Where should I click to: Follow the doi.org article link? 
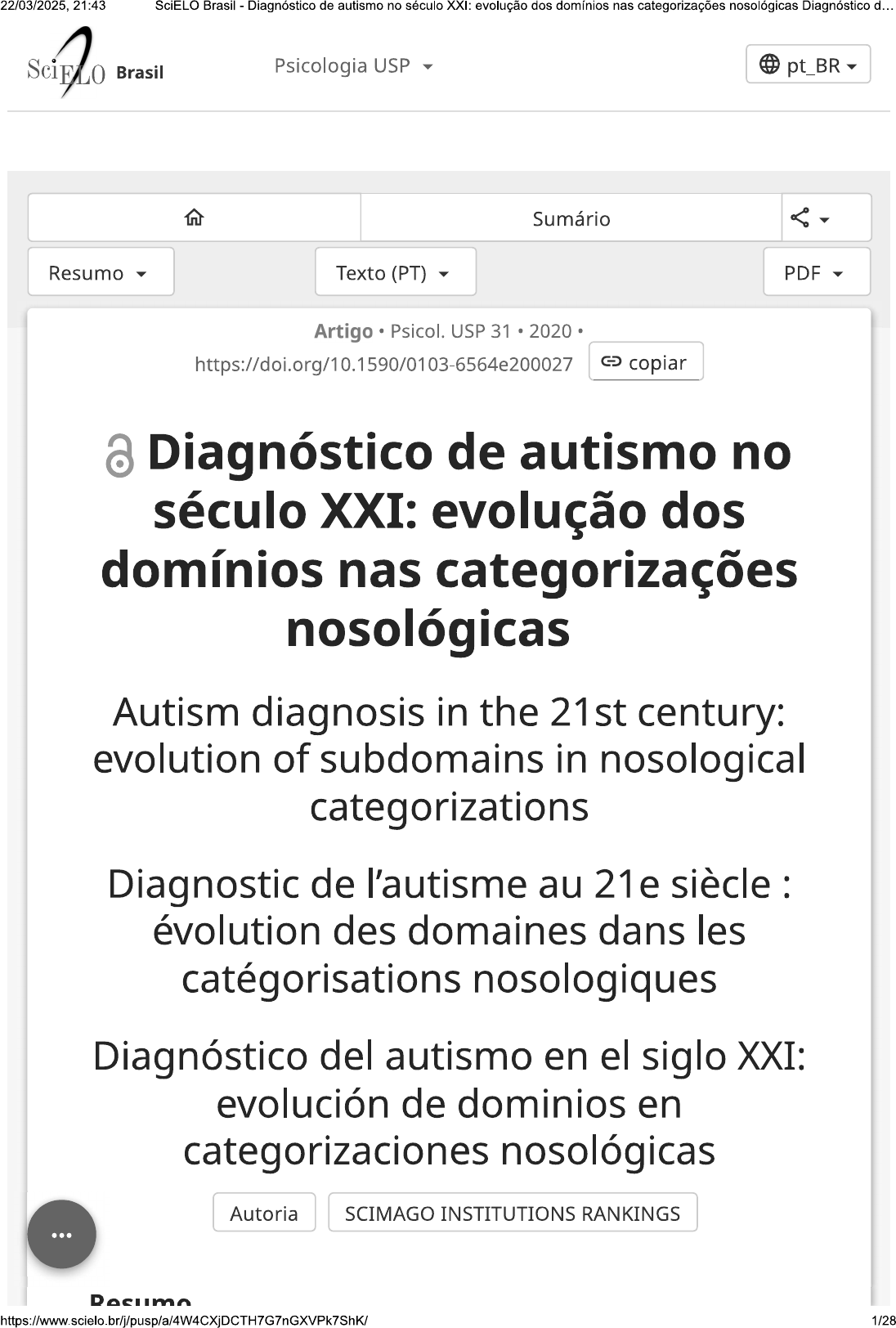tap(383, 364)
